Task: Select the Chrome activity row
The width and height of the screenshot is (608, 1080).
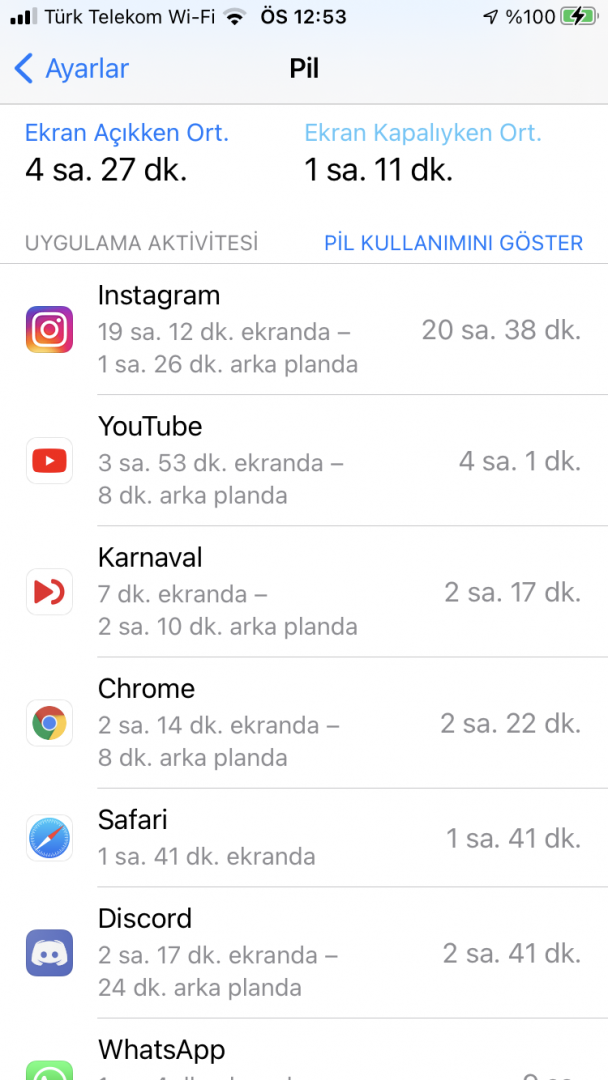Action: tap(304, 723)
